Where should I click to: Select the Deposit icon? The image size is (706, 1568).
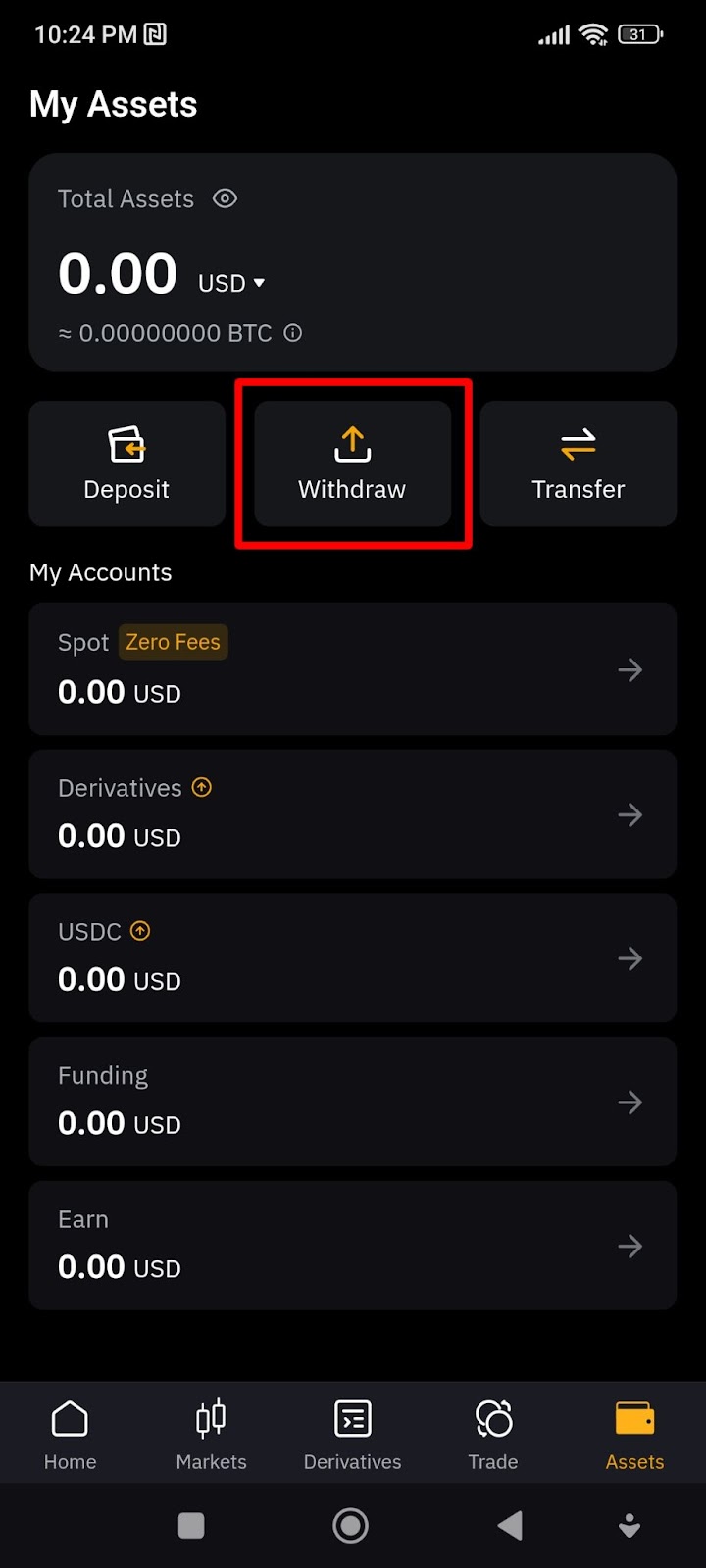[x=126, y=443]
